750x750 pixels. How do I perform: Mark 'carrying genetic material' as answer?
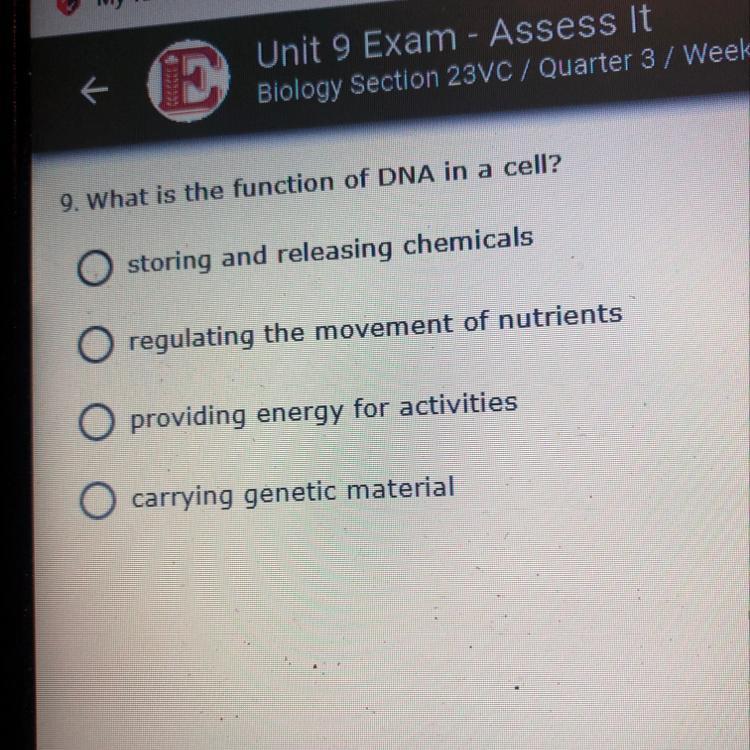tap(97, 502)
